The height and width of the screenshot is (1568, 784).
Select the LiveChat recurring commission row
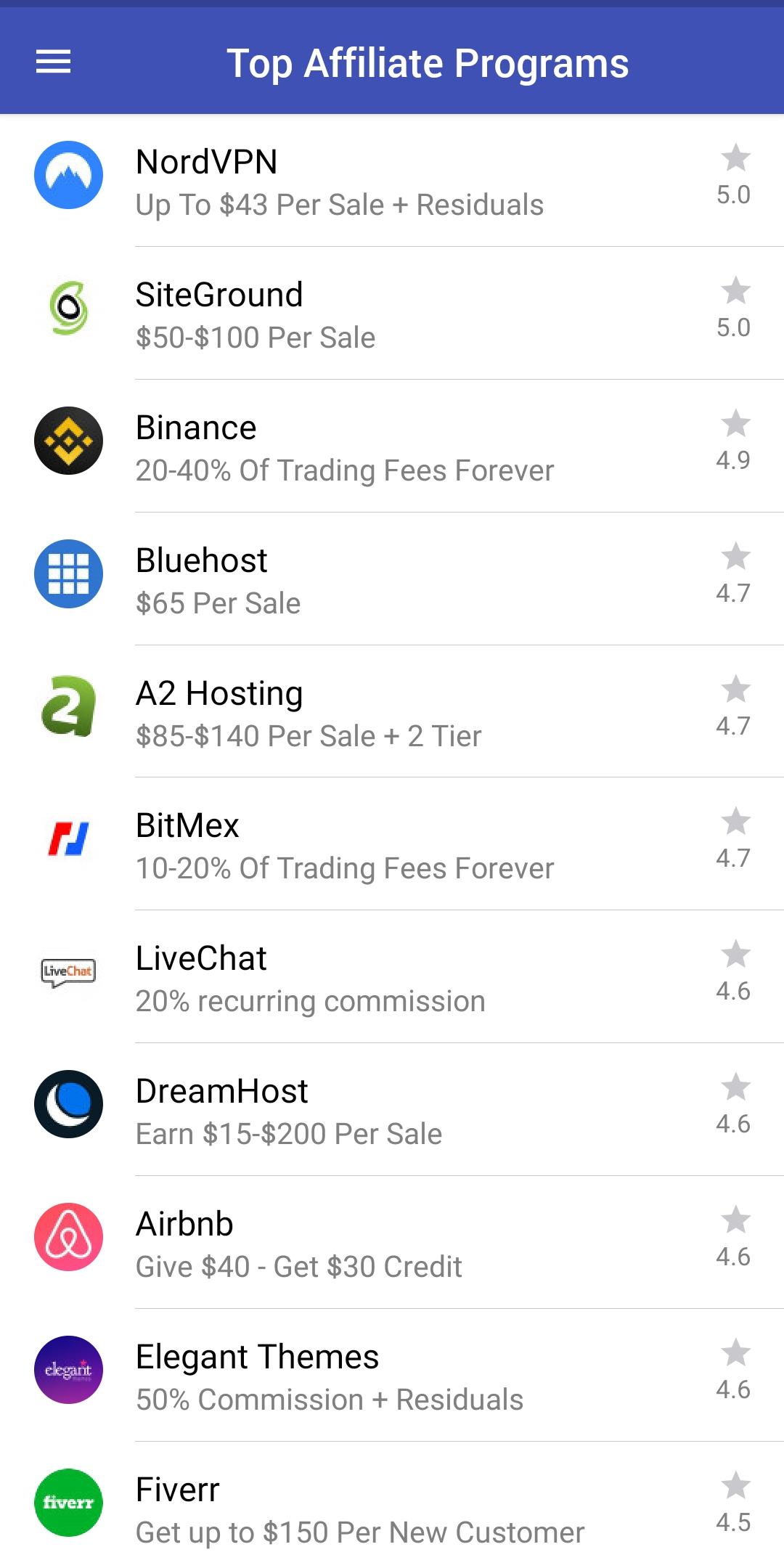[392, 977]
